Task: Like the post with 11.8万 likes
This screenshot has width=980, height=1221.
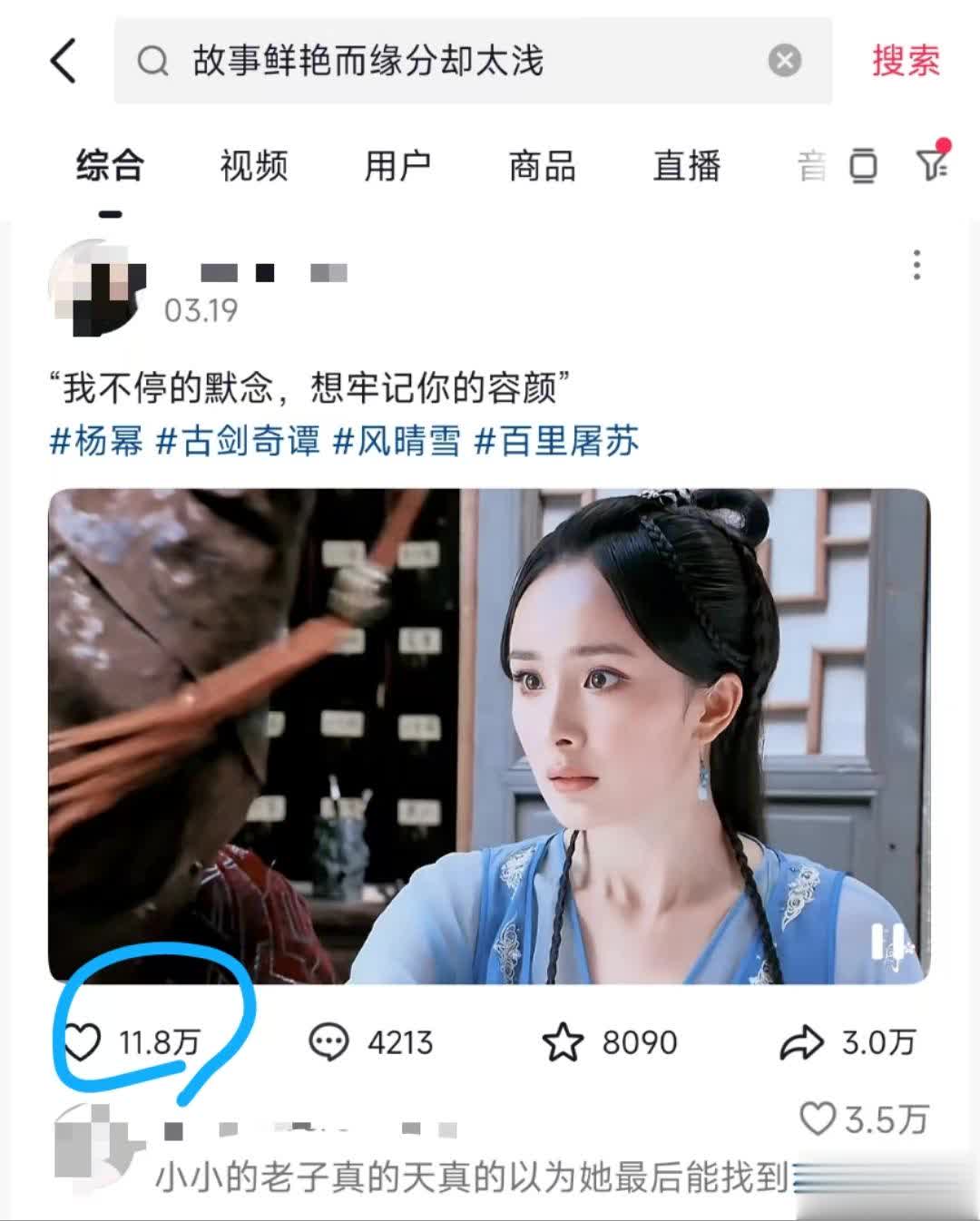Action: click(x=83, y=1042)
